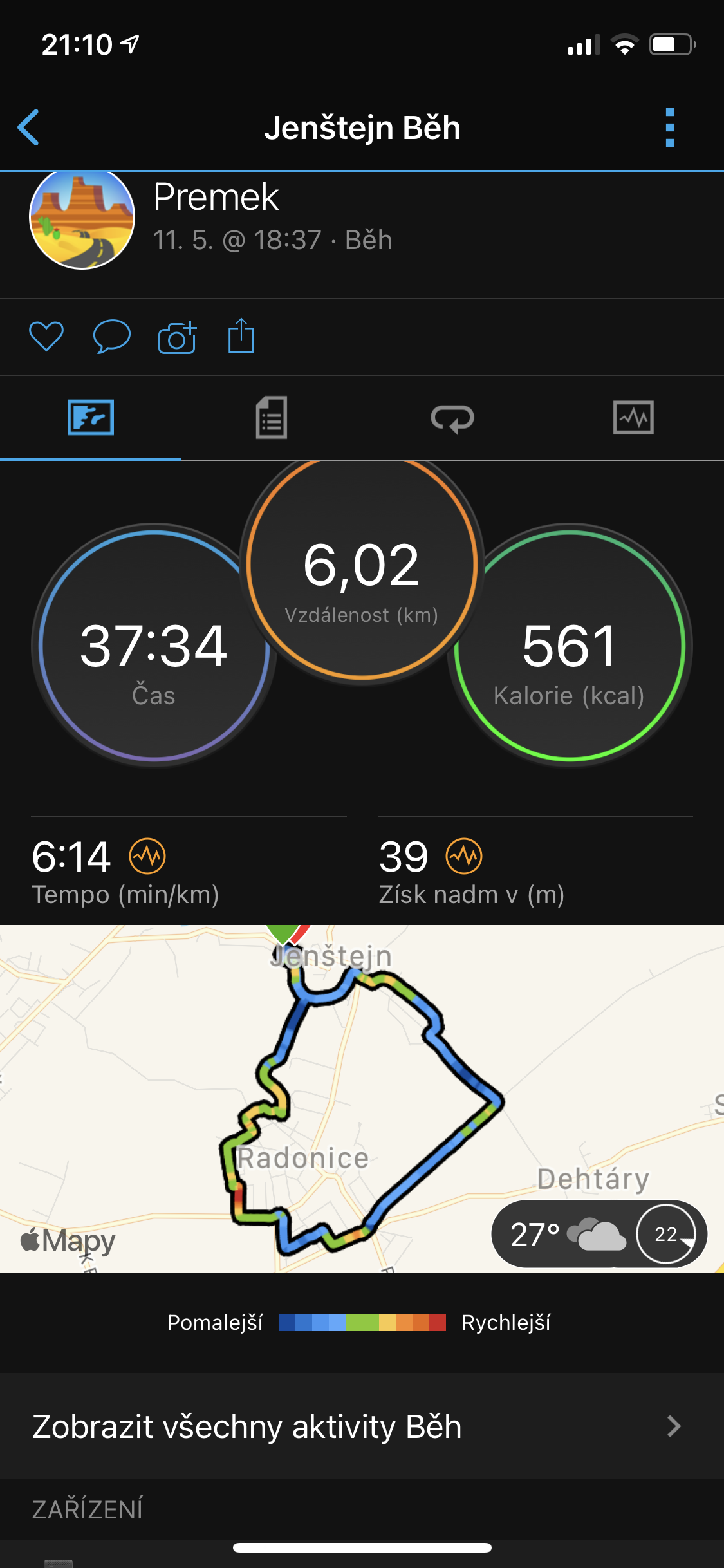
Task: Open the pace chart icon beside 6:14
Action: [x=147, y=856]
